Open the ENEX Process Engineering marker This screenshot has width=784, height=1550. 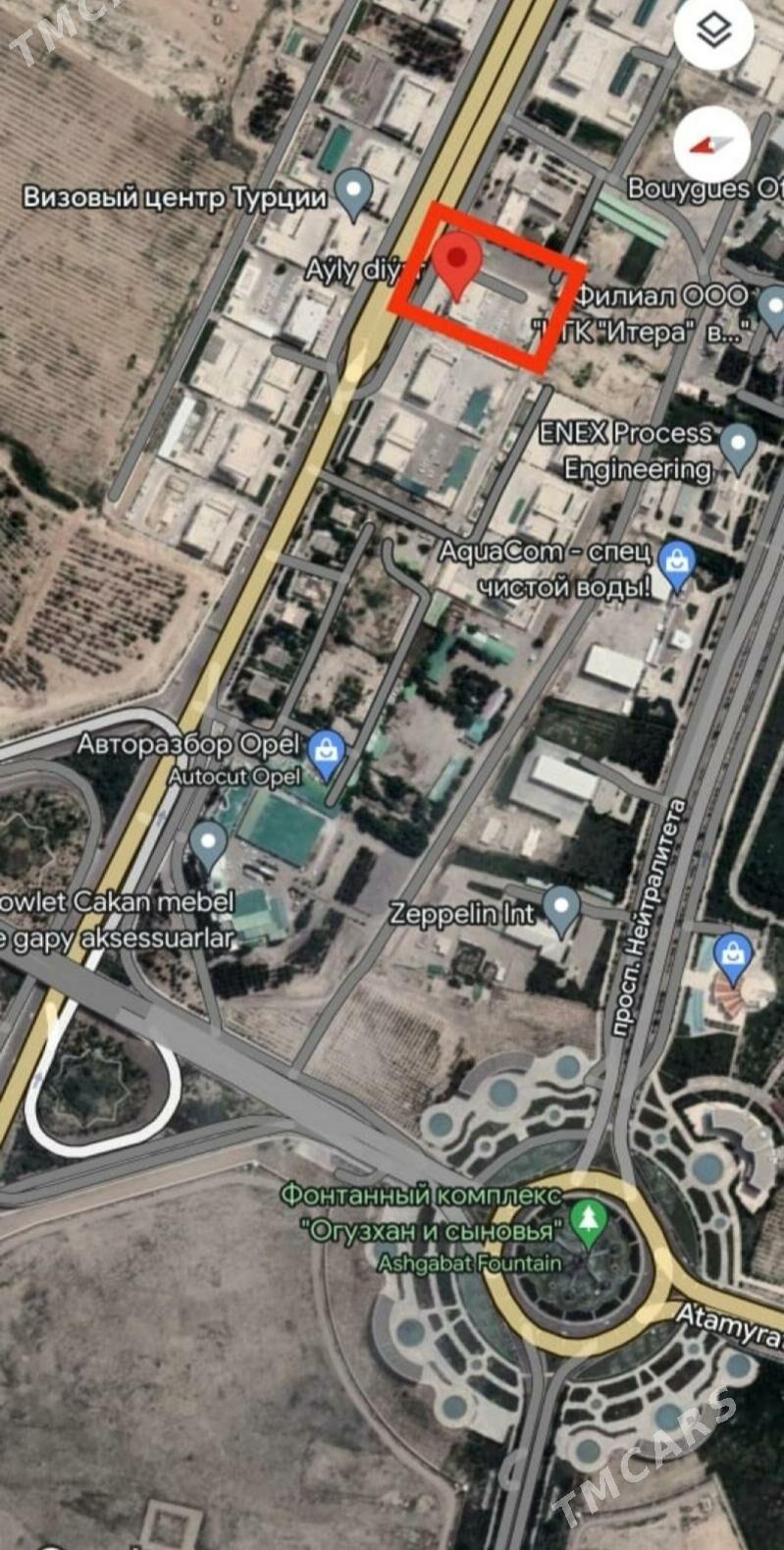738,447
